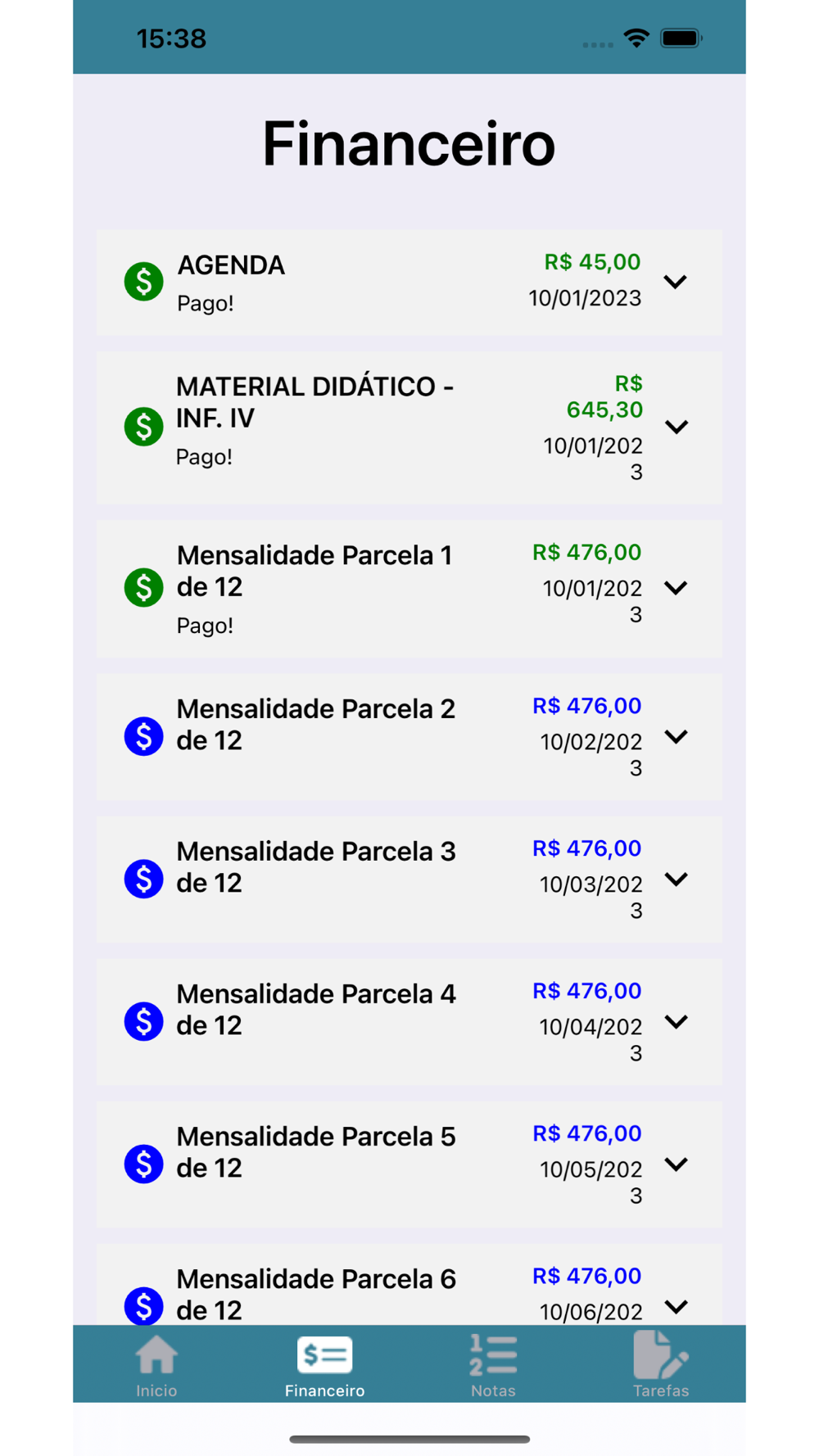
Task: Go to the Inicio tab
Action: point(156,1366)
